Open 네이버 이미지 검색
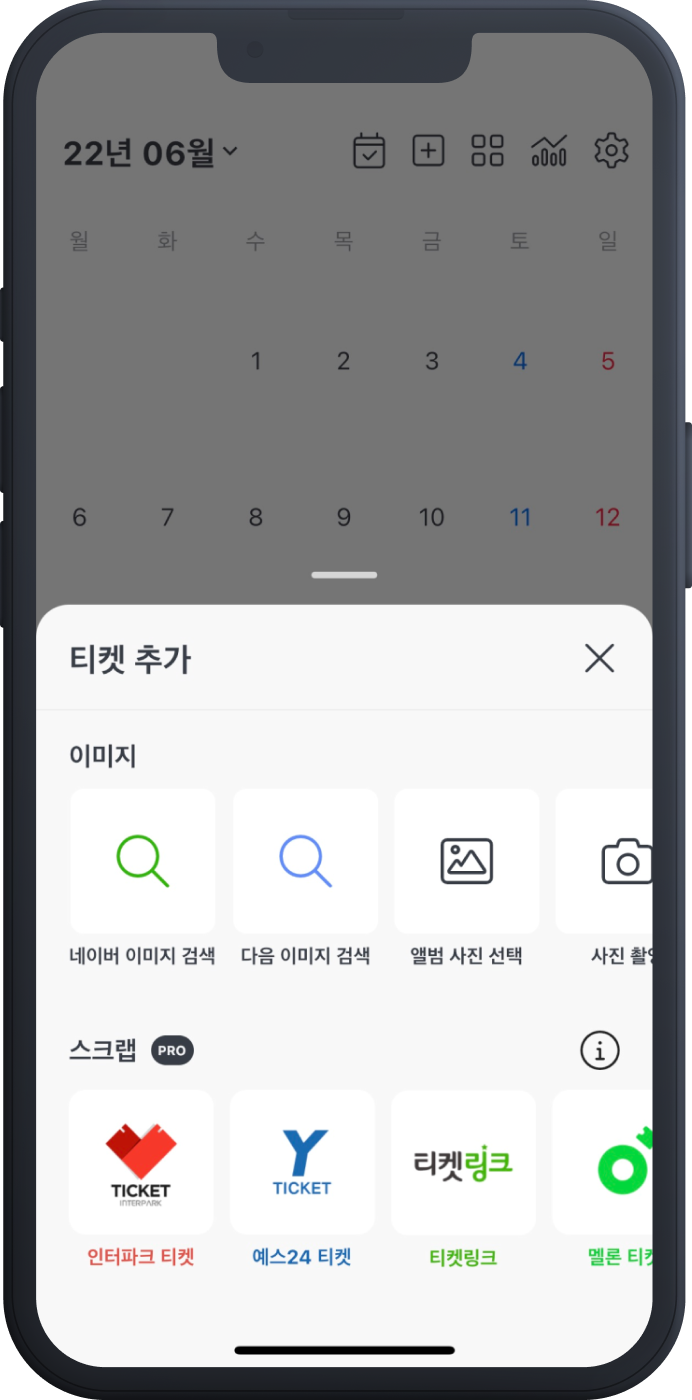692x1400 pixels. pyautogui.click(x=143, y=861)
